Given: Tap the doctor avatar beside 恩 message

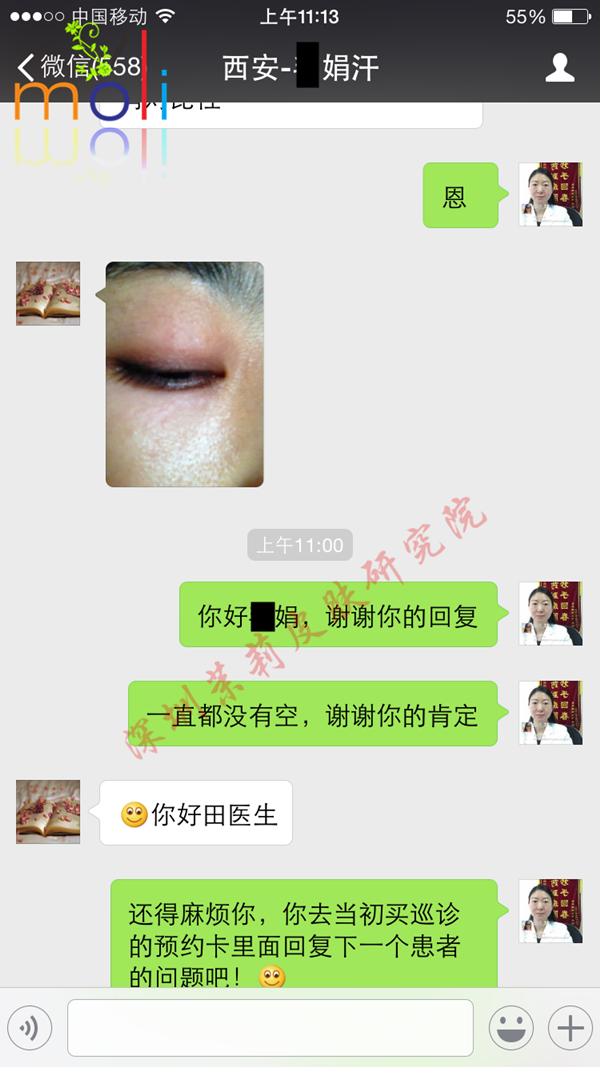Looking at the screenshot, I should [550, 195].
